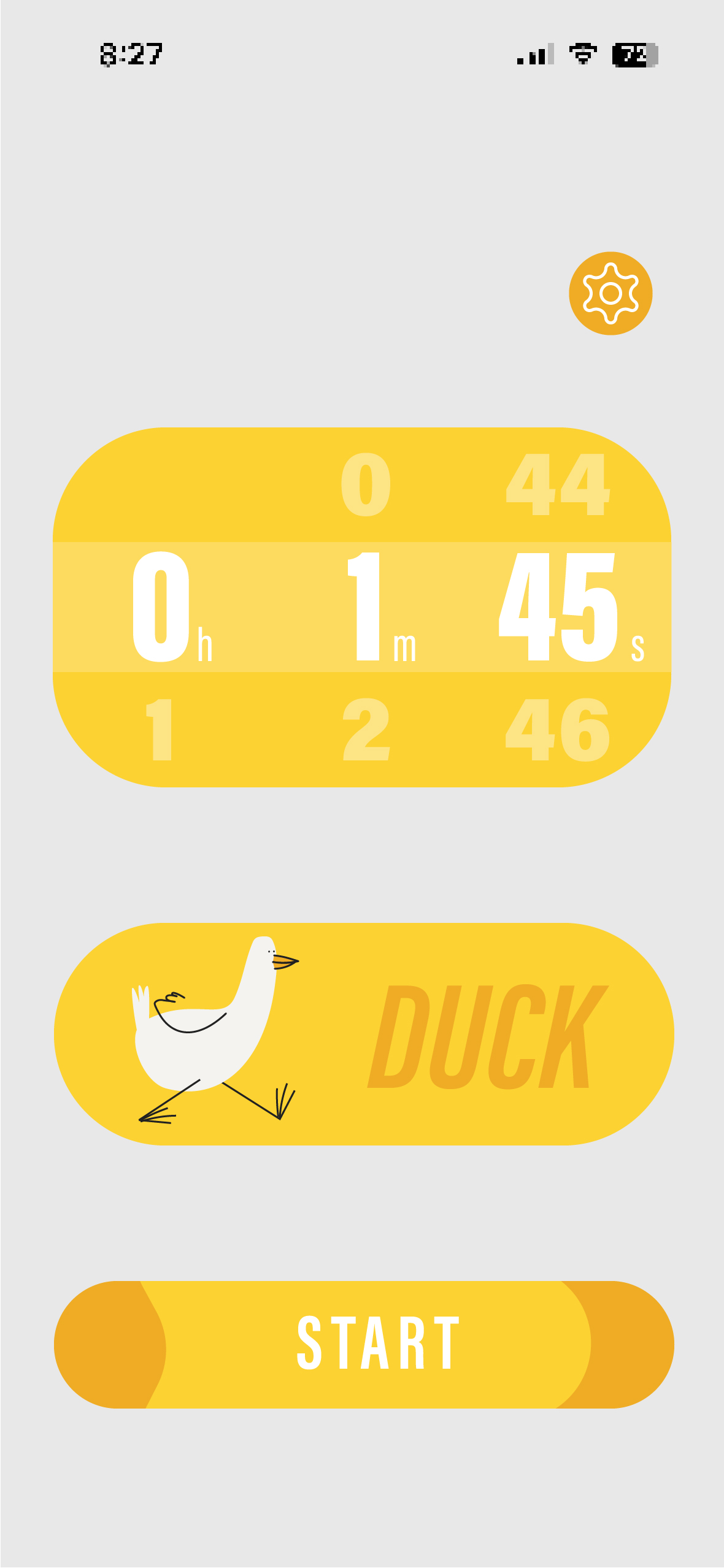Screen dimensions: 724x1568
Task: Select 1 in the hours picker
Action: (161, 730)
